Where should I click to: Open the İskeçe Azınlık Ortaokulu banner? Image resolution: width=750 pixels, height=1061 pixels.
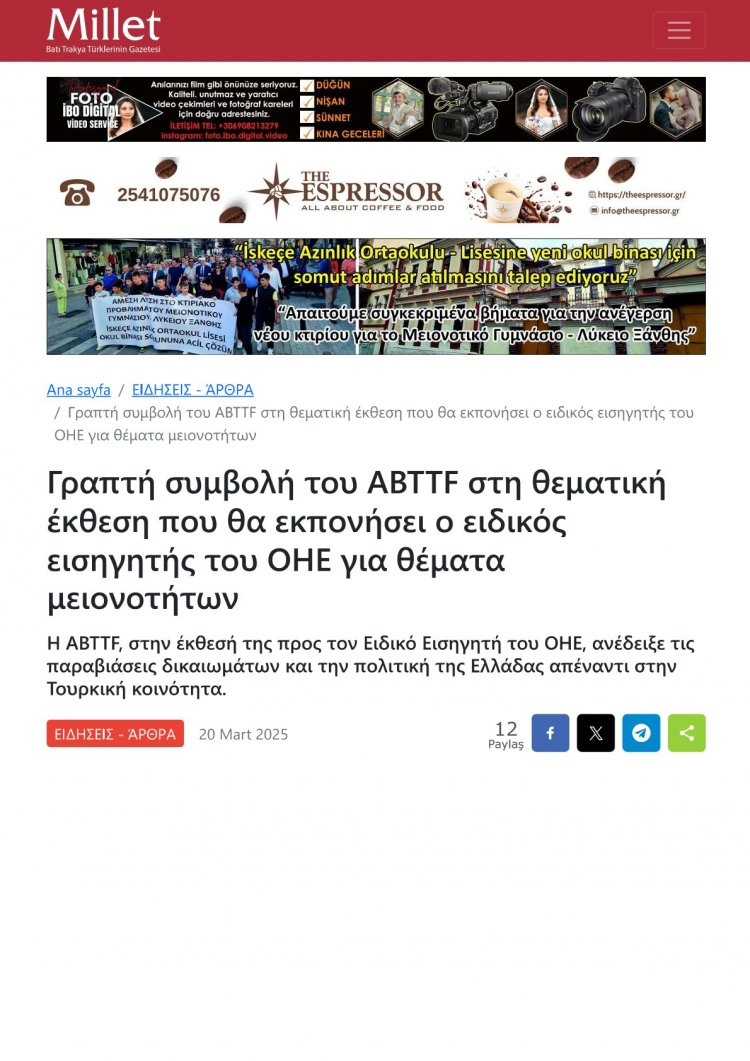(375, 296)
